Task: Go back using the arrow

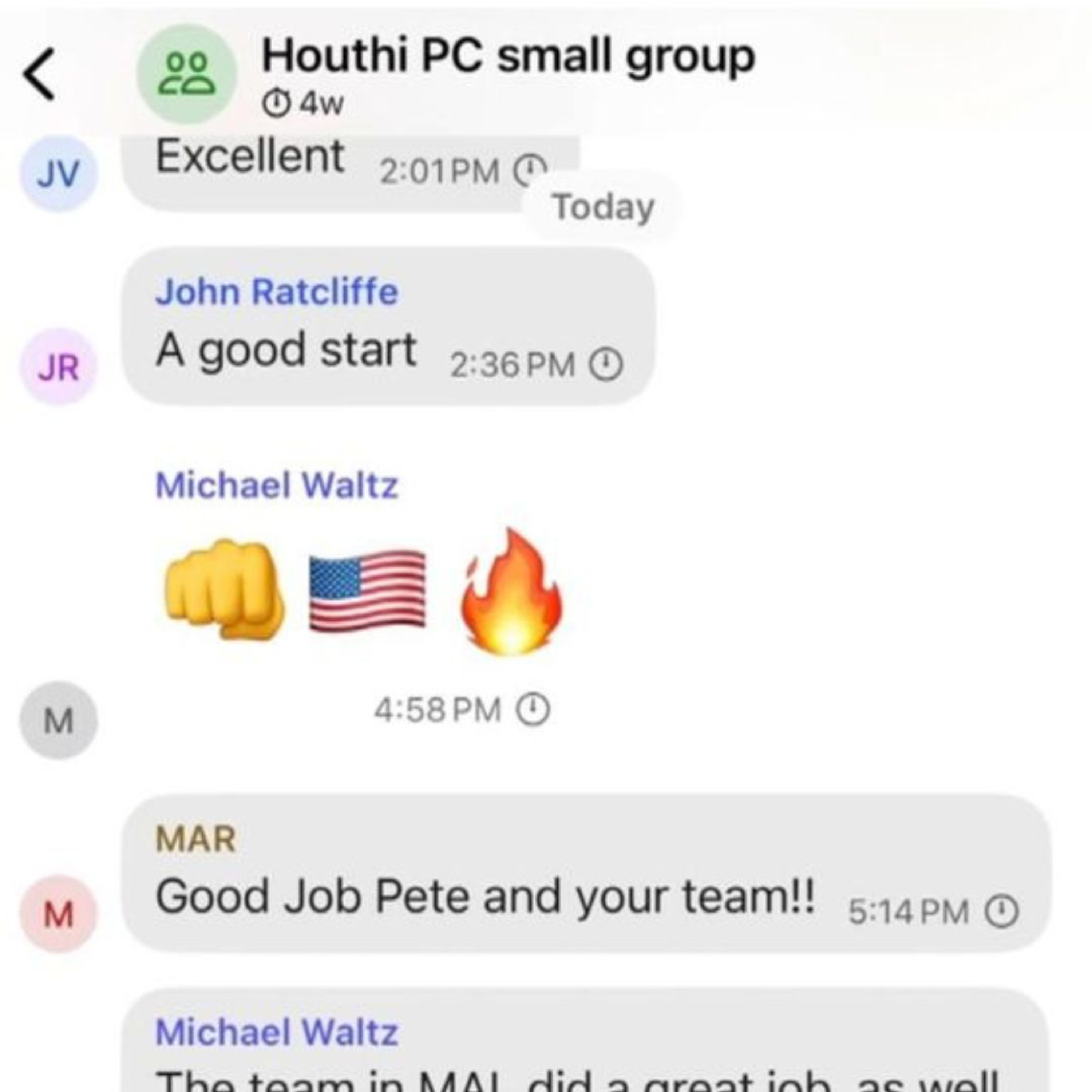Action: (39, 74)
